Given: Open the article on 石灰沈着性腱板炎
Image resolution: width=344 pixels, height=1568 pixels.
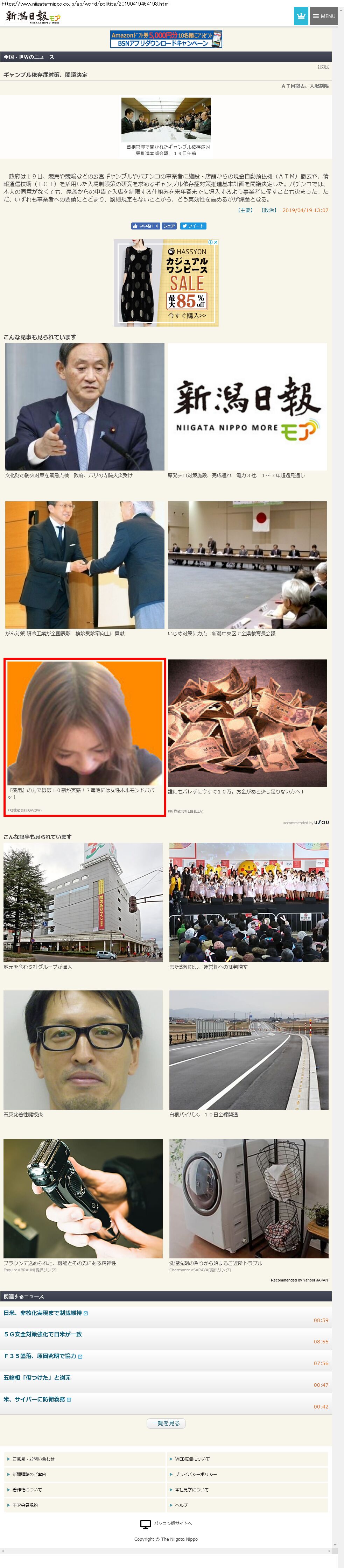Looking at the screenshot, I should tap(23, 1115).
